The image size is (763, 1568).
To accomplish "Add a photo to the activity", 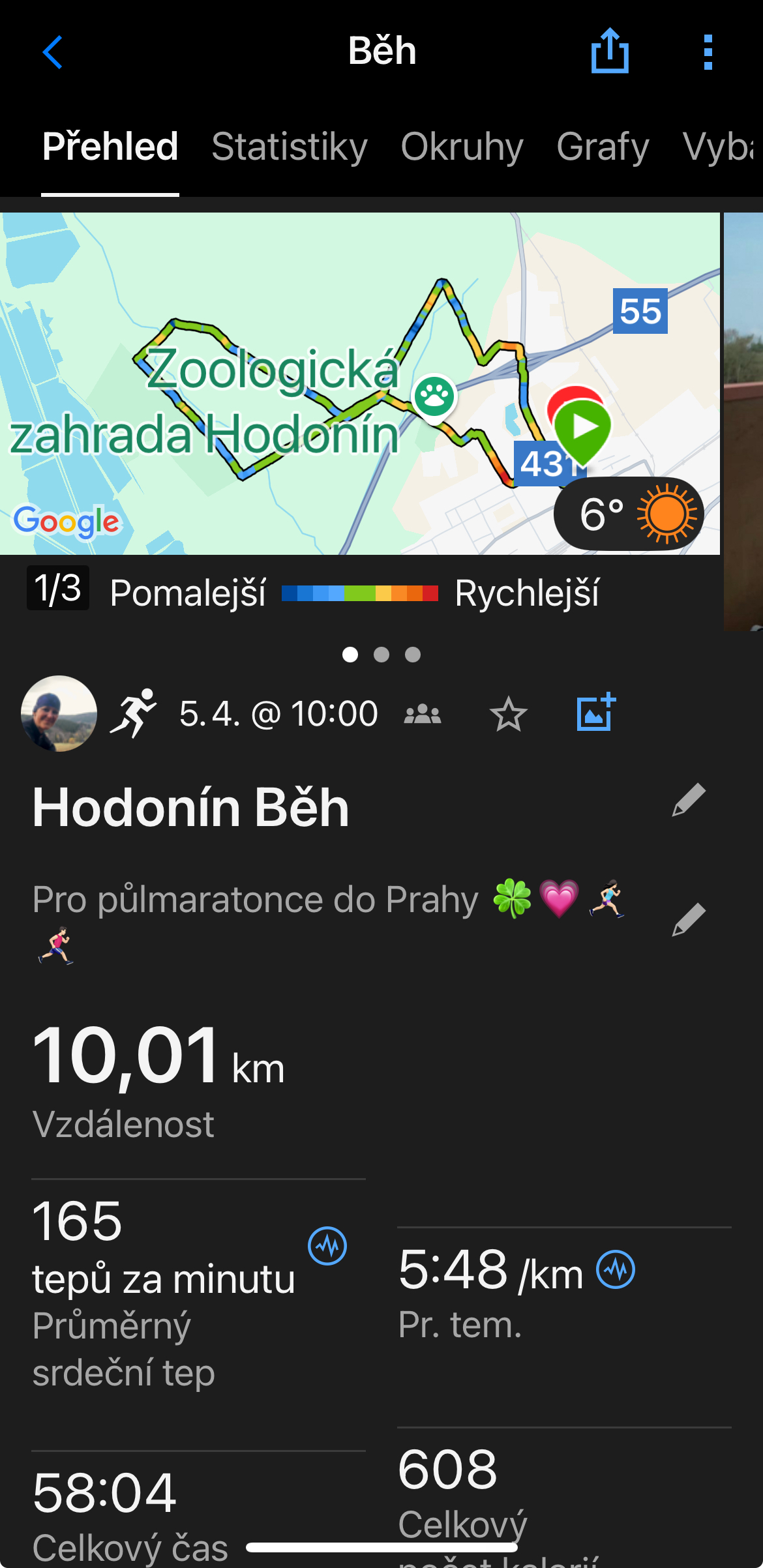I will pyautogui.click(x=595, y=713).
